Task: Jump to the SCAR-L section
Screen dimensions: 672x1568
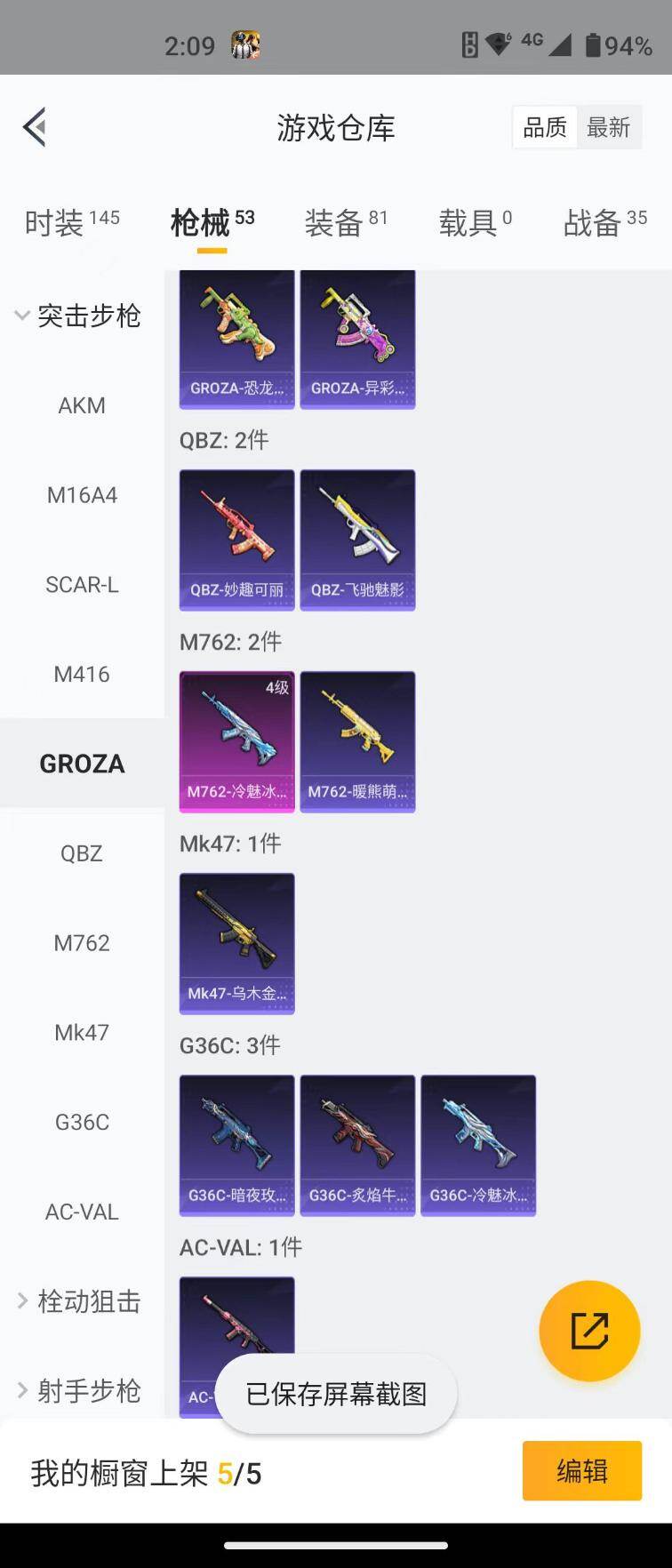Action: 82,584
